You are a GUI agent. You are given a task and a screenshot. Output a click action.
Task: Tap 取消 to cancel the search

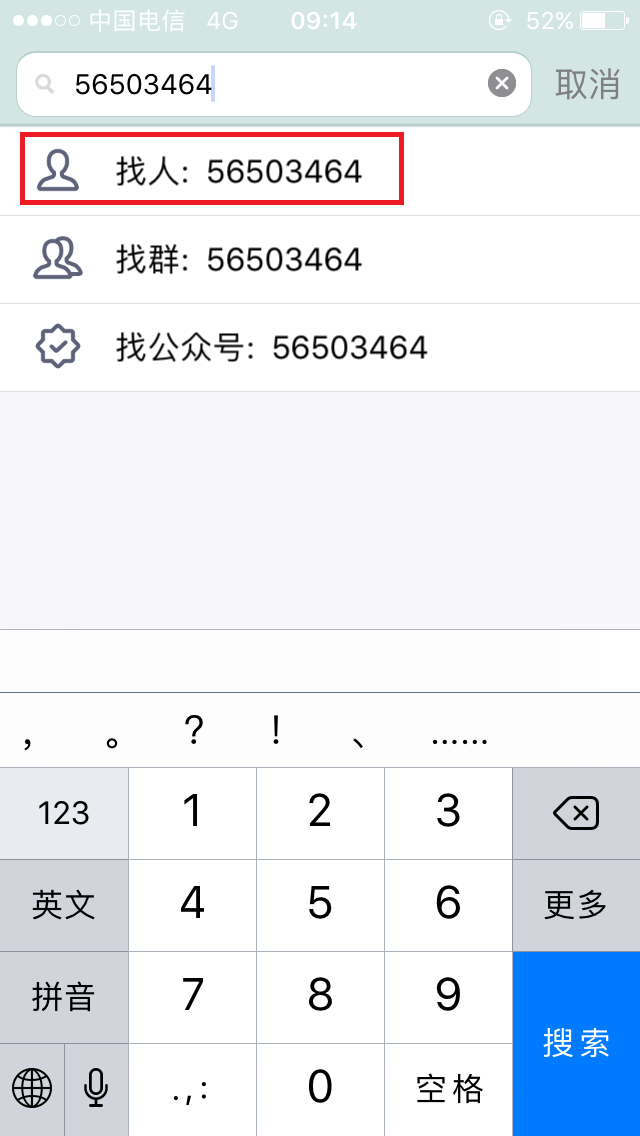[588, 85]
